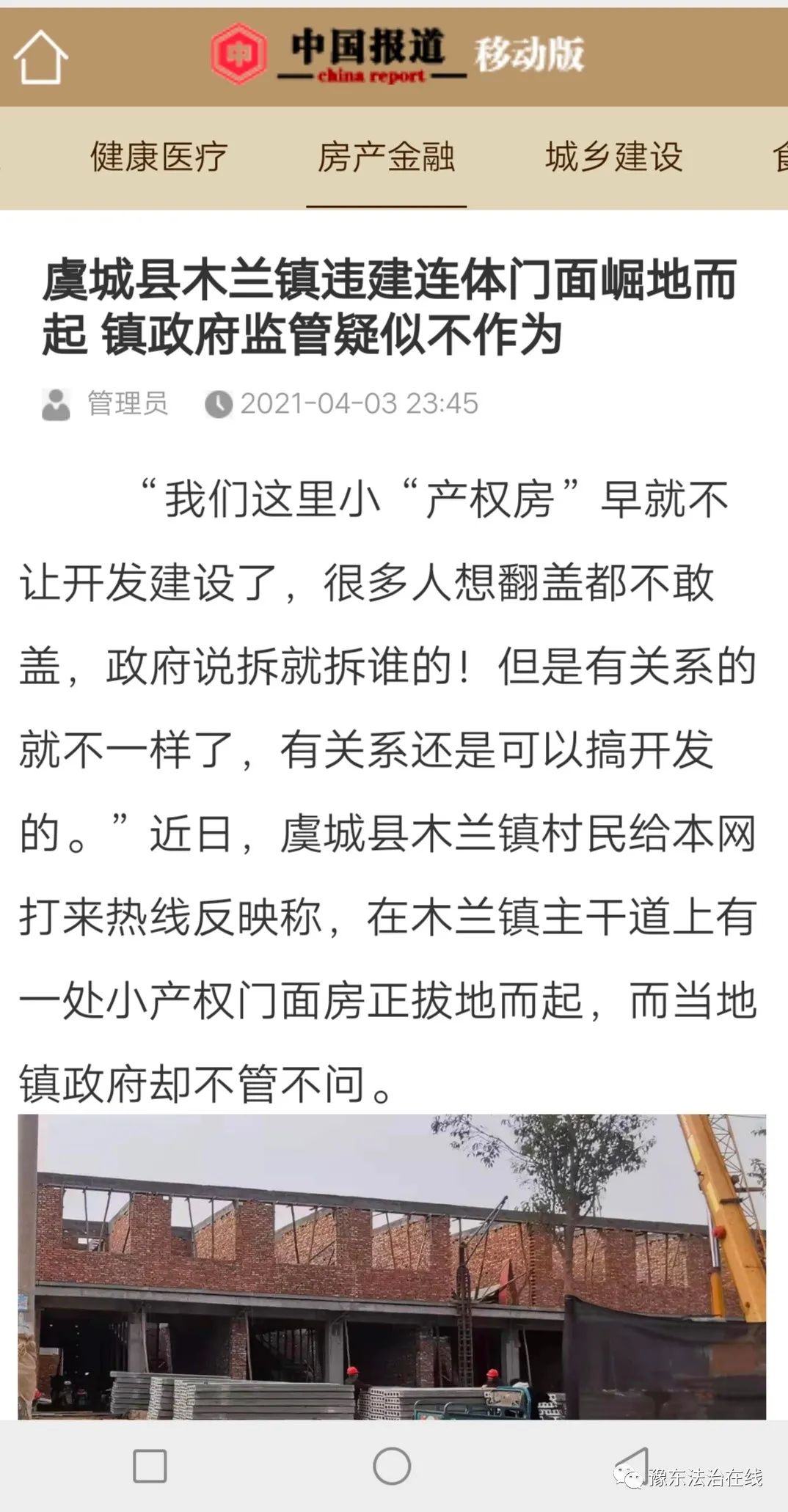Open the 健康医疗 category
Screen dimensions: 788x1512
[158, 157]
